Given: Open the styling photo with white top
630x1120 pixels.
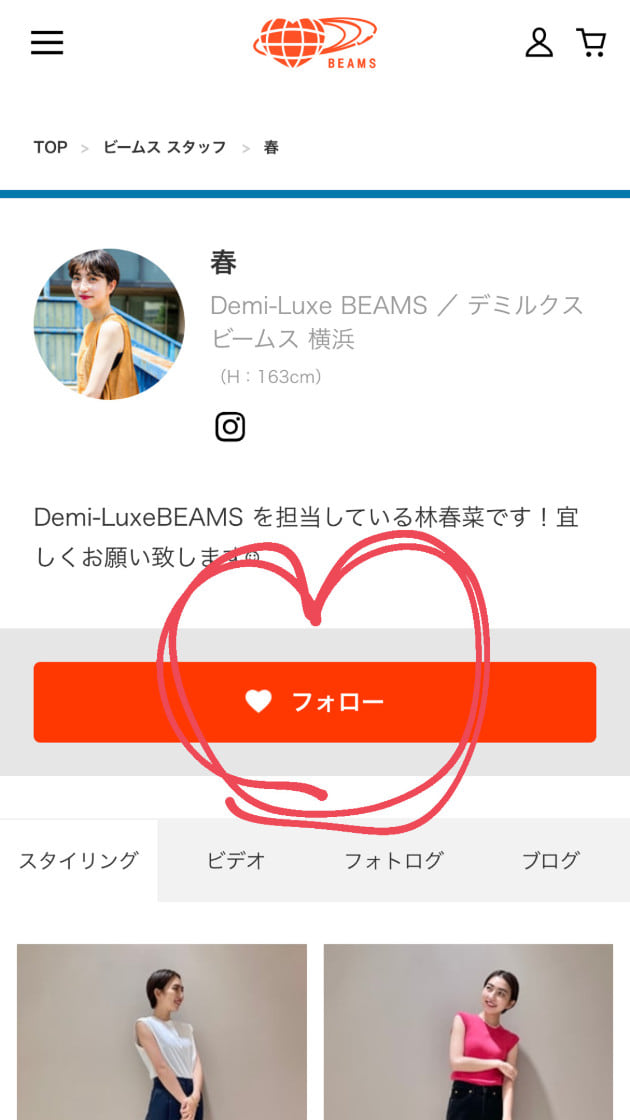Looking at the screenshot, I should tap(162, 1032).
